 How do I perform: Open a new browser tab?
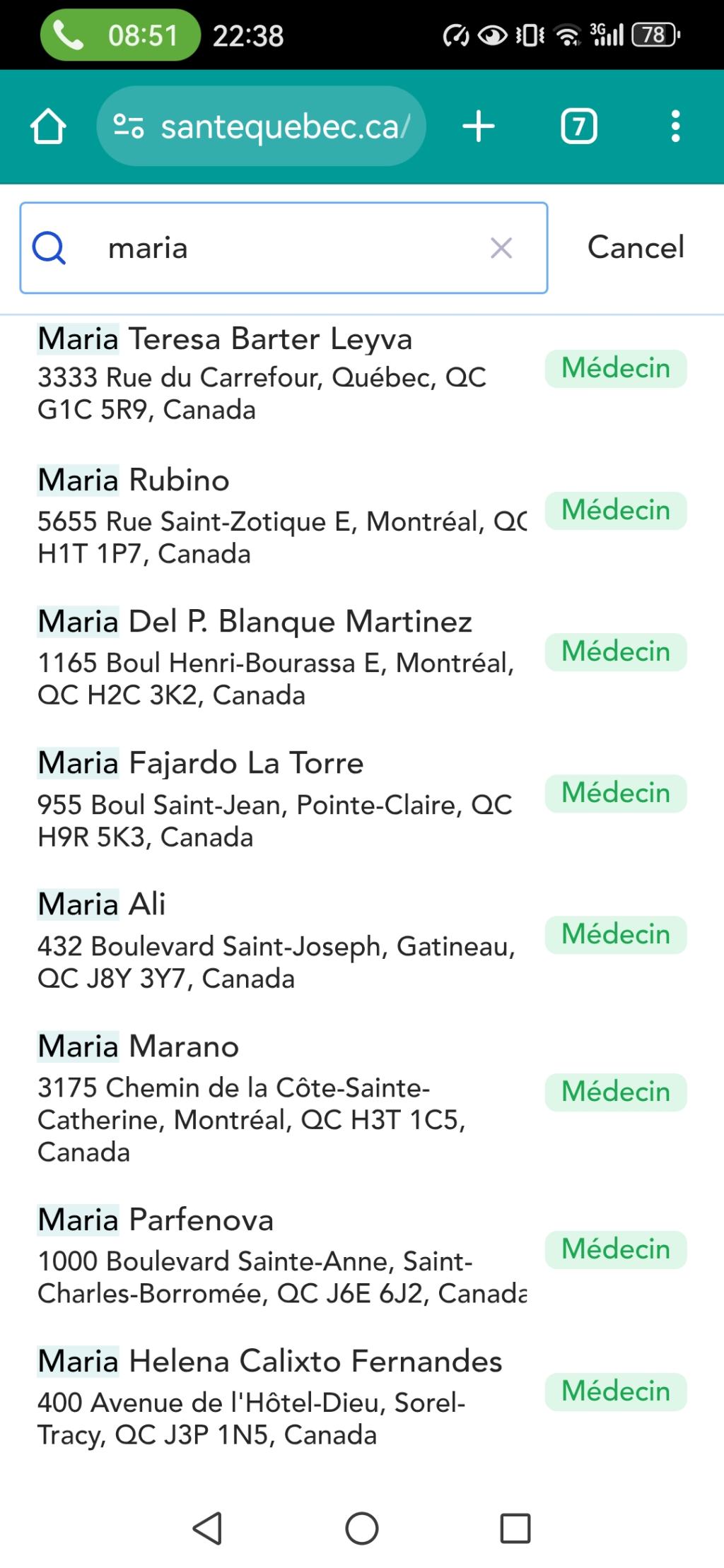[x=479, y=126]
